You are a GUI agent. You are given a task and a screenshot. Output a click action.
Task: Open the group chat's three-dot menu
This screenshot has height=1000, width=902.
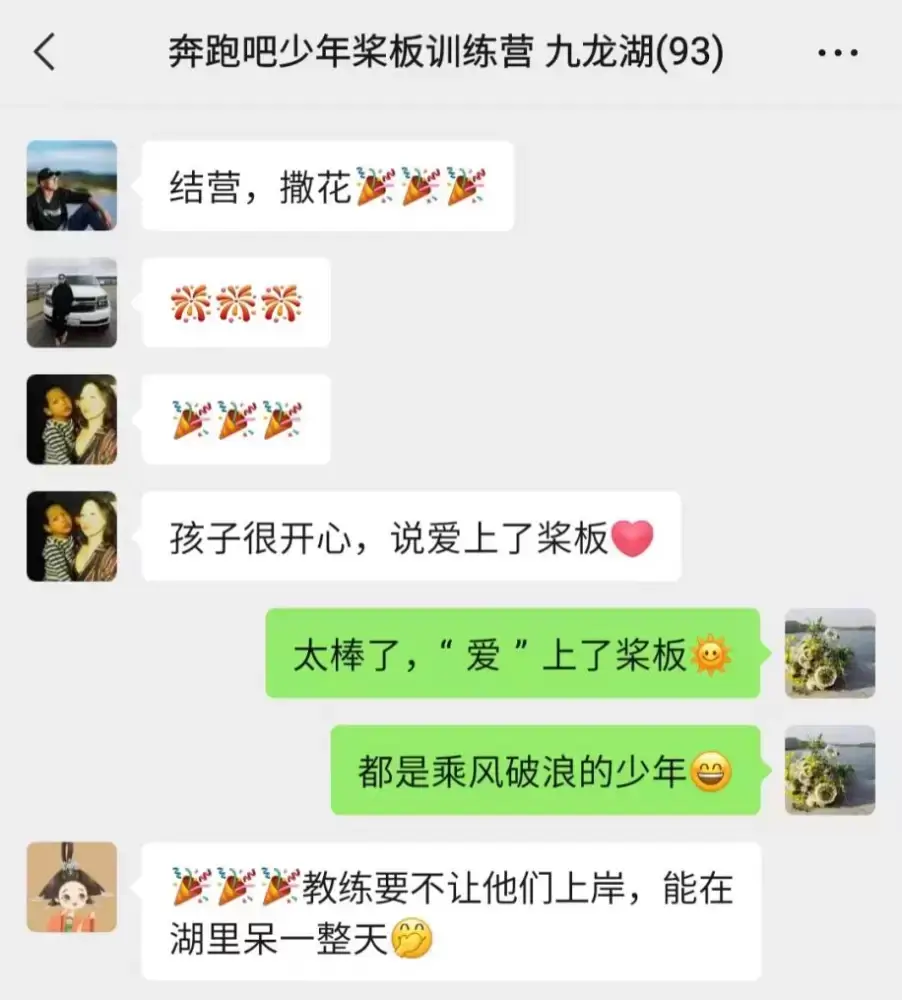click(838, 53)
